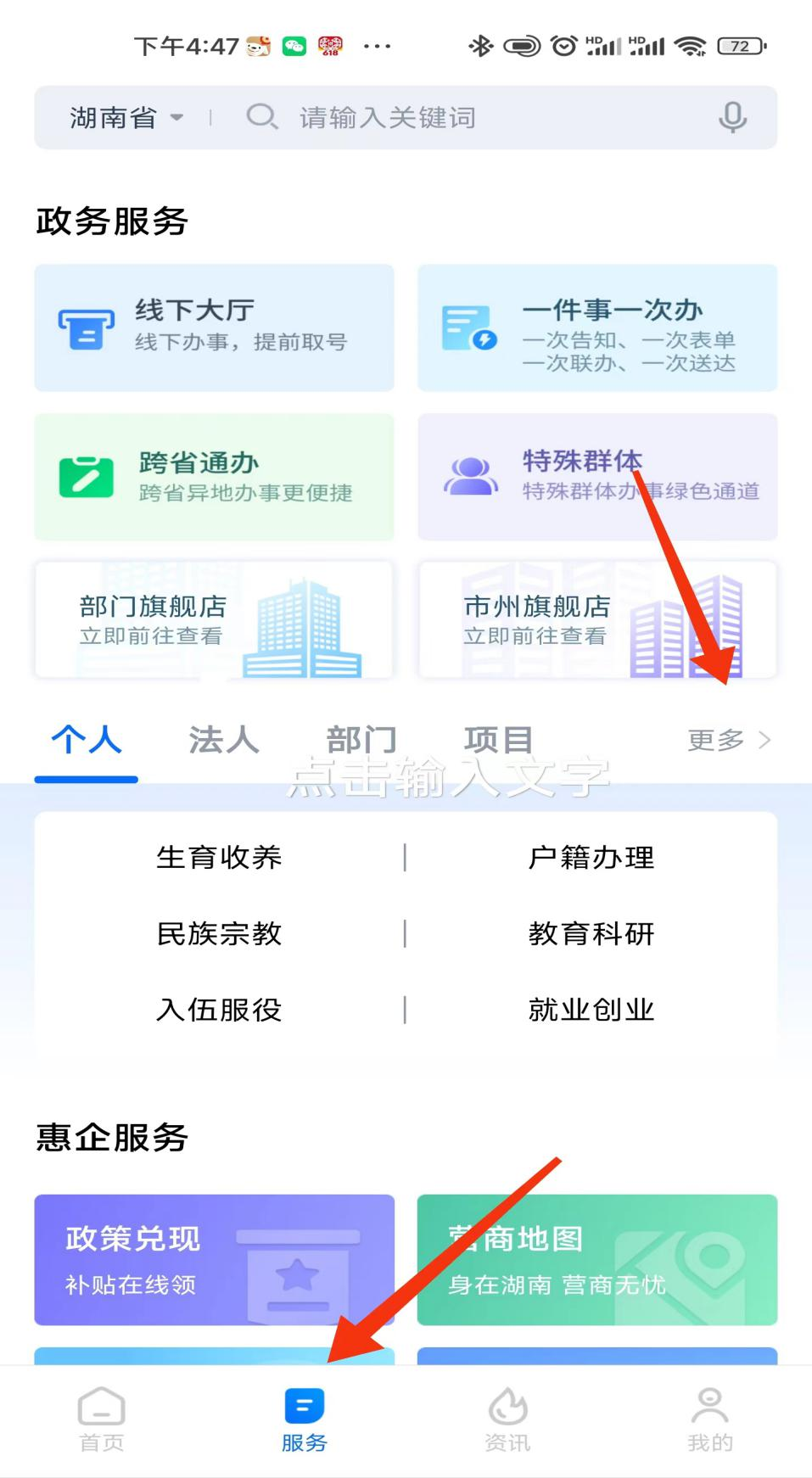Open the 我的 profile tab
The height and width of the screenshot is (1478, 812).
pos(710,1419)
